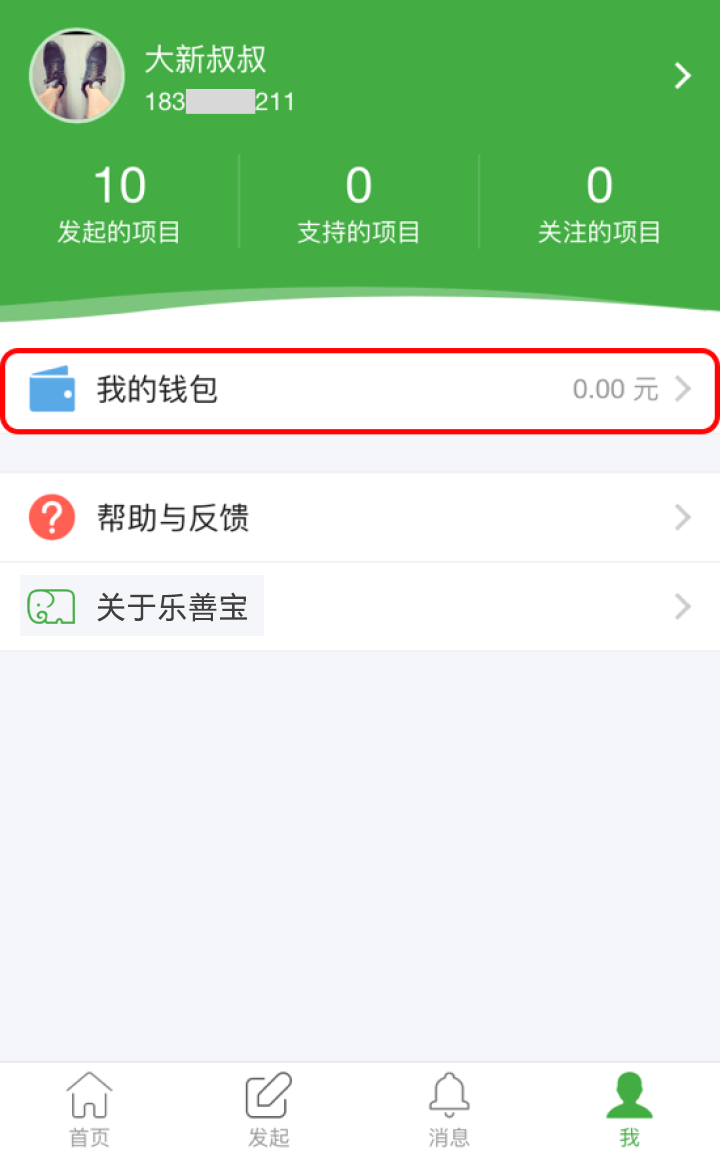Viewport: 720px width, 1154px height.
Task: Tap the profile avatar photo
Action: click(x=77, y=75)
